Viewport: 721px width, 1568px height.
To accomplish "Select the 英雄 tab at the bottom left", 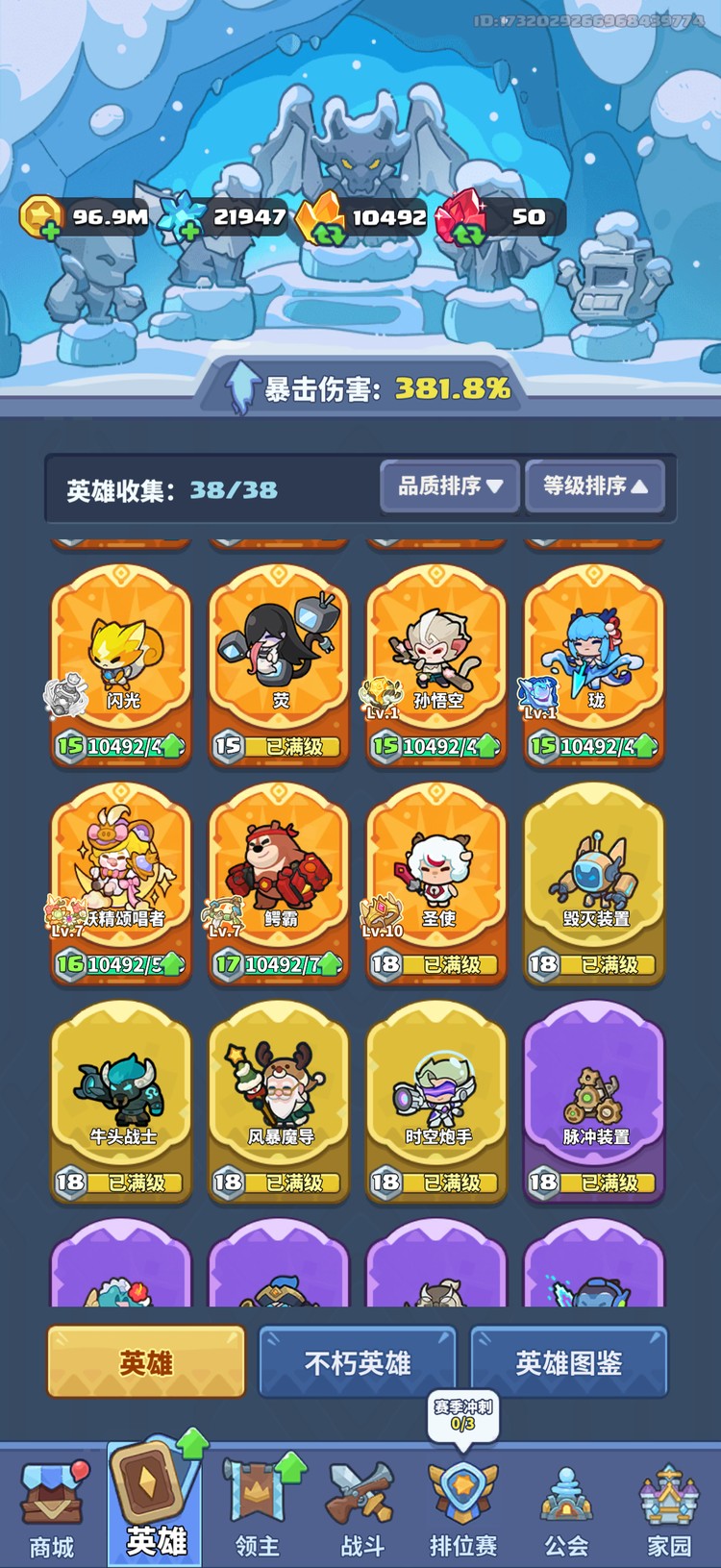I will coord(144,1362).
